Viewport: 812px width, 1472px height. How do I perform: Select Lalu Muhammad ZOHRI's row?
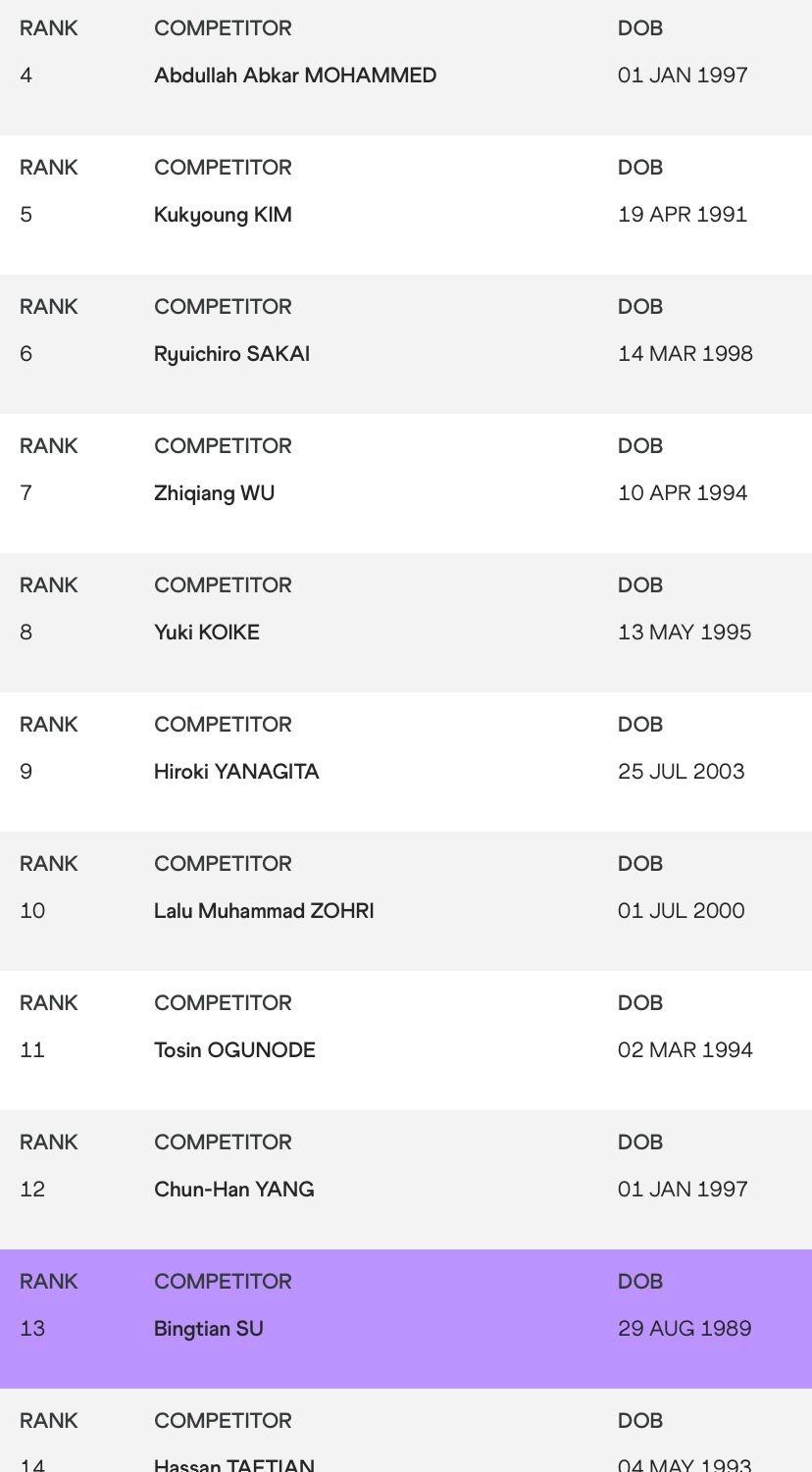point(264,911)
